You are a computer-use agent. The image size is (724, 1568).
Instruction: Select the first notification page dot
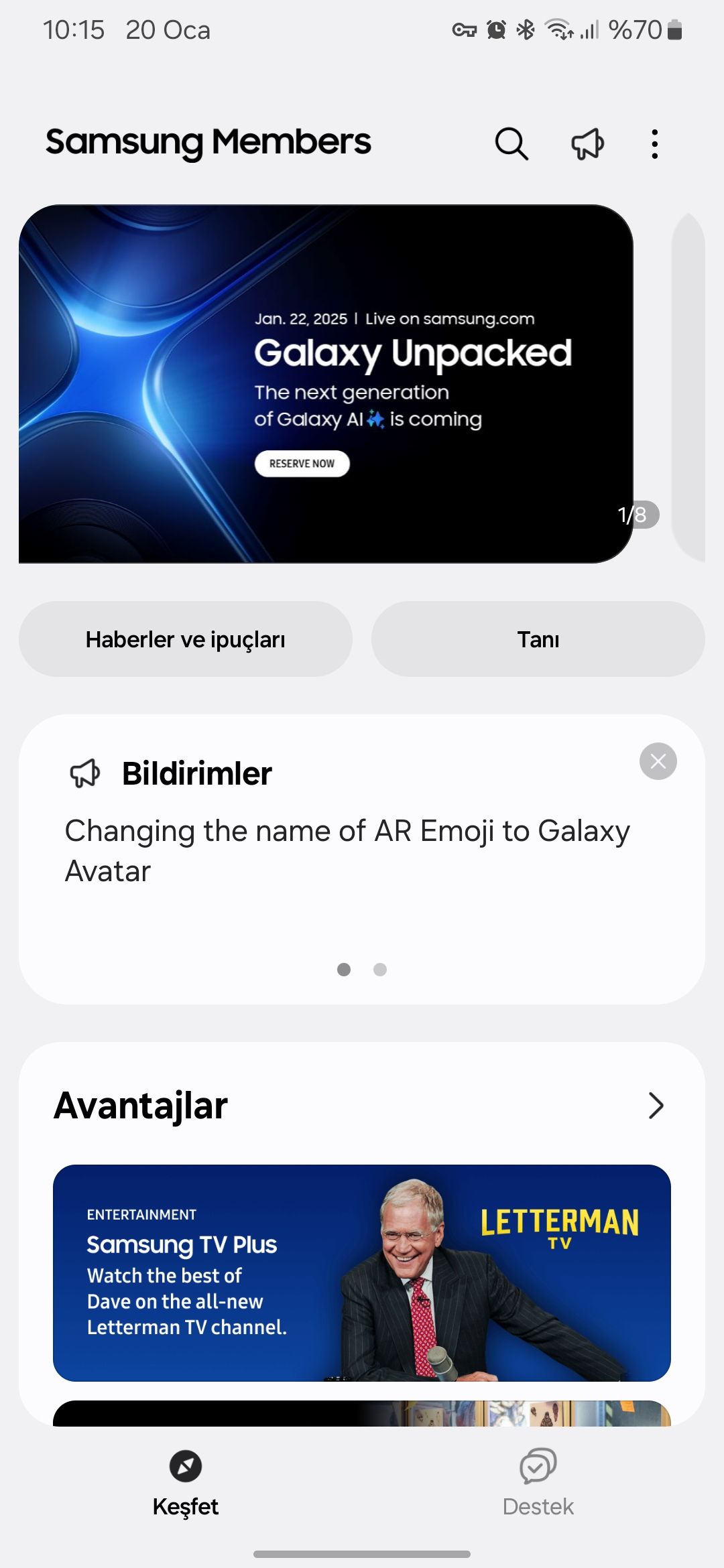[345, 970]
